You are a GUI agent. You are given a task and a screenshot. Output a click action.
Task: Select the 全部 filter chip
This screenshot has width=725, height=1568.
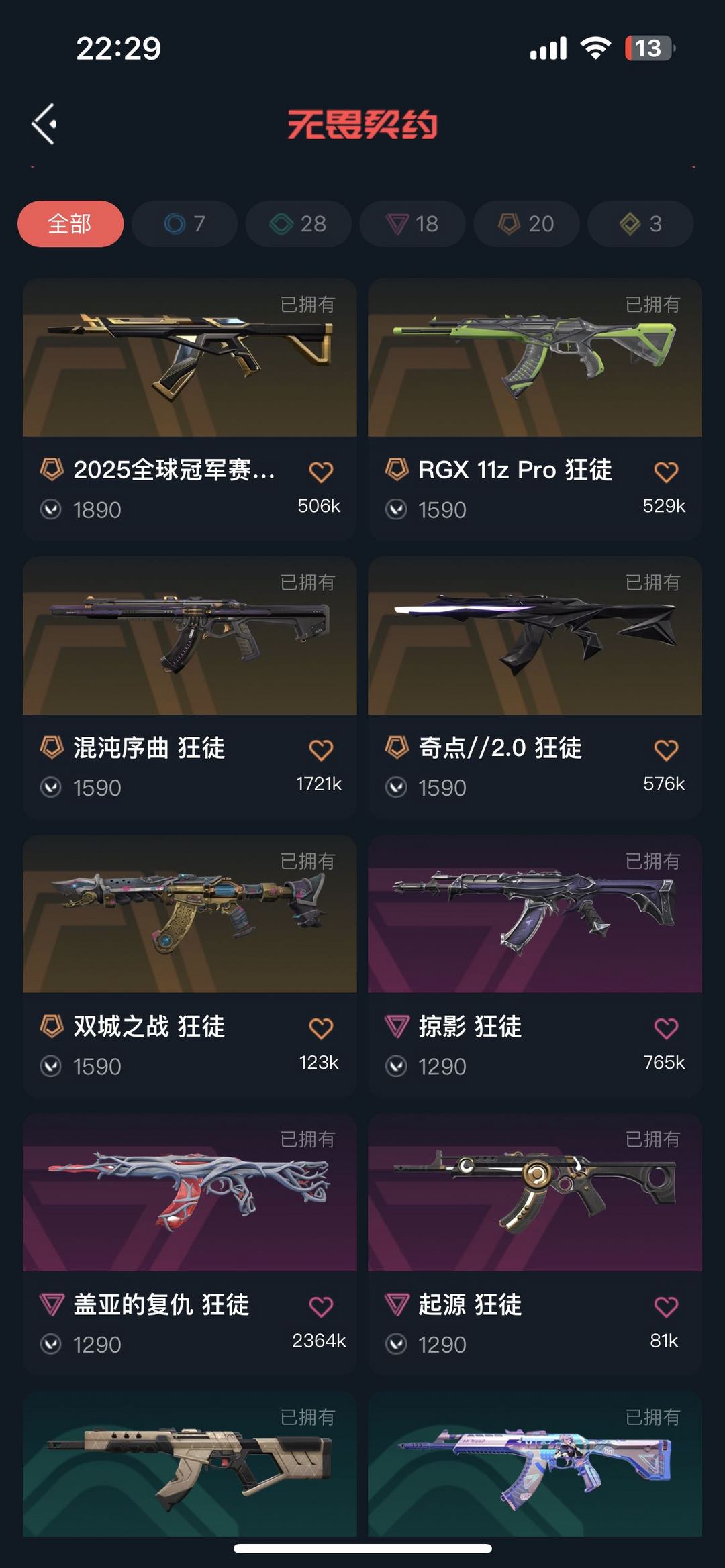70,224
